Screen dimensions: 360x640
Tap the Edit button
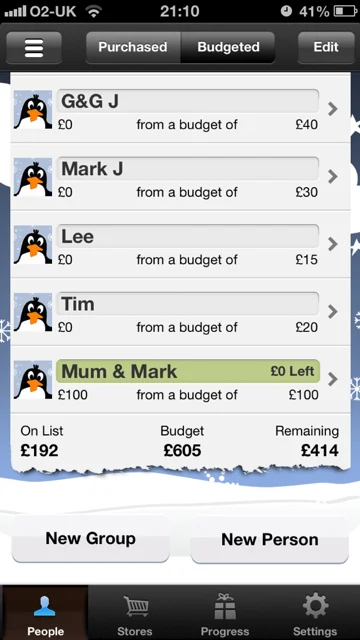click(x=326, y=47)
